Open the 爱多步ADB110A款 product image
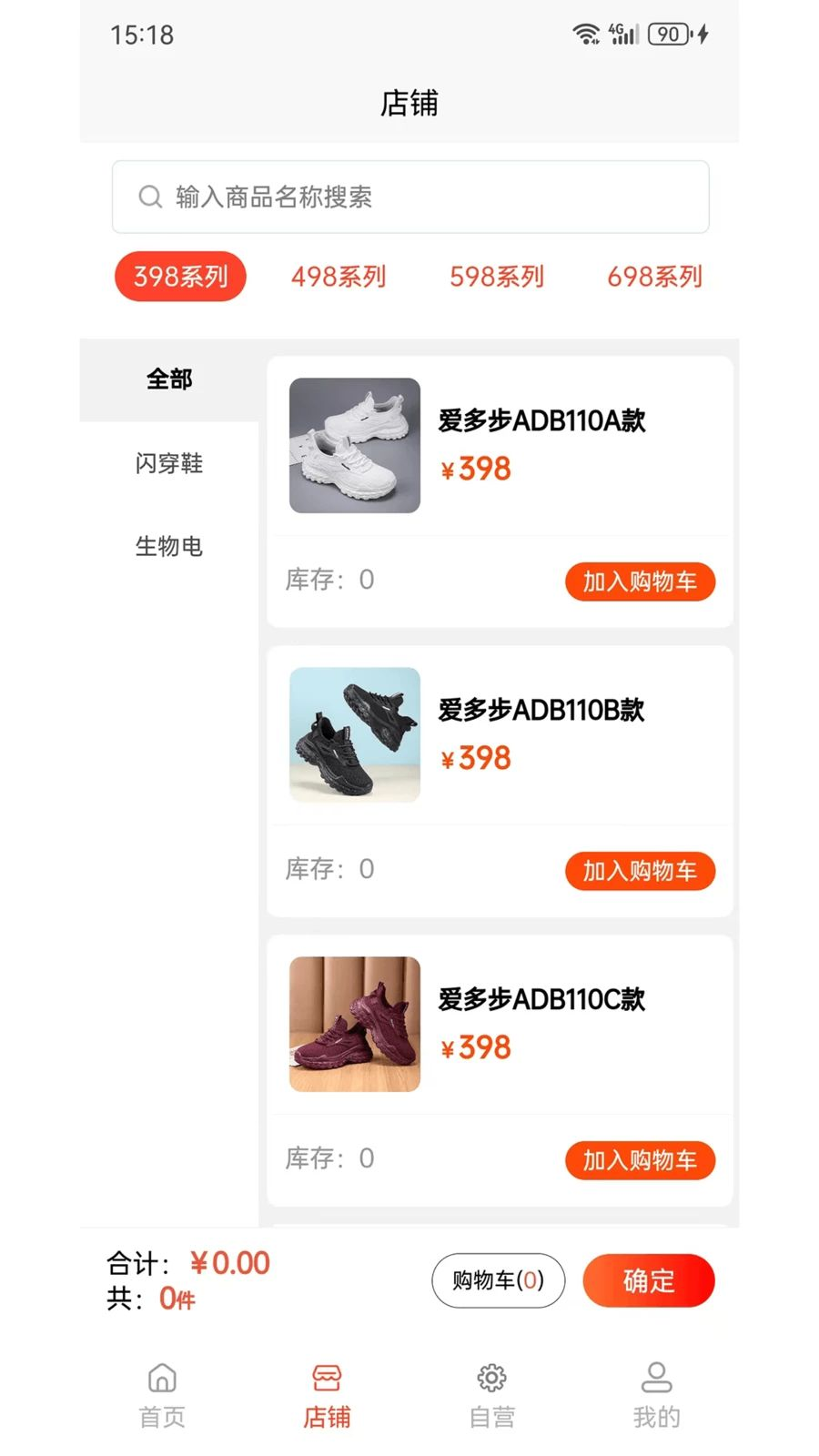This screenshot has height=1456, width=819. 355,445
